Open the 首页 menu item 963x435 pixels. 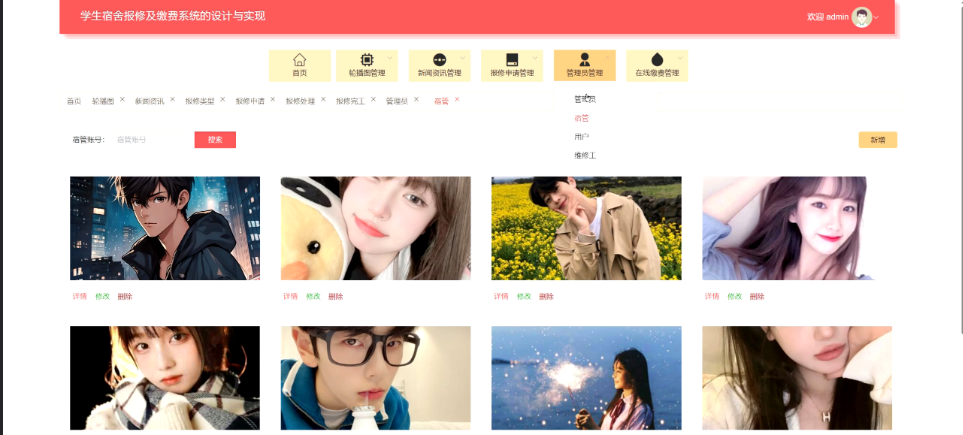click(x=299, y=65)
